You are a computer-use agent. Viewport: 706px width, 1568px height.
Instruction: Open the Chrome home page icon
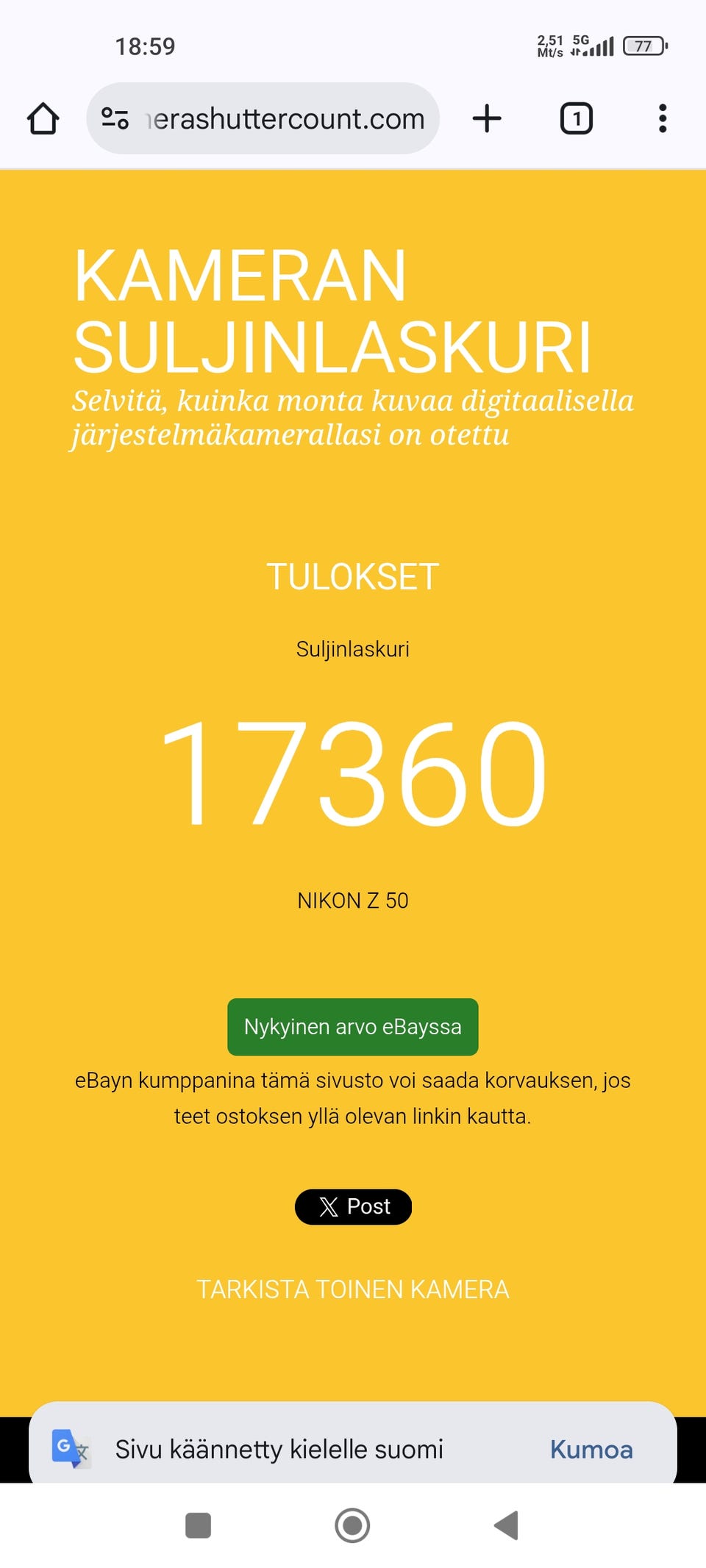[42, 118]
